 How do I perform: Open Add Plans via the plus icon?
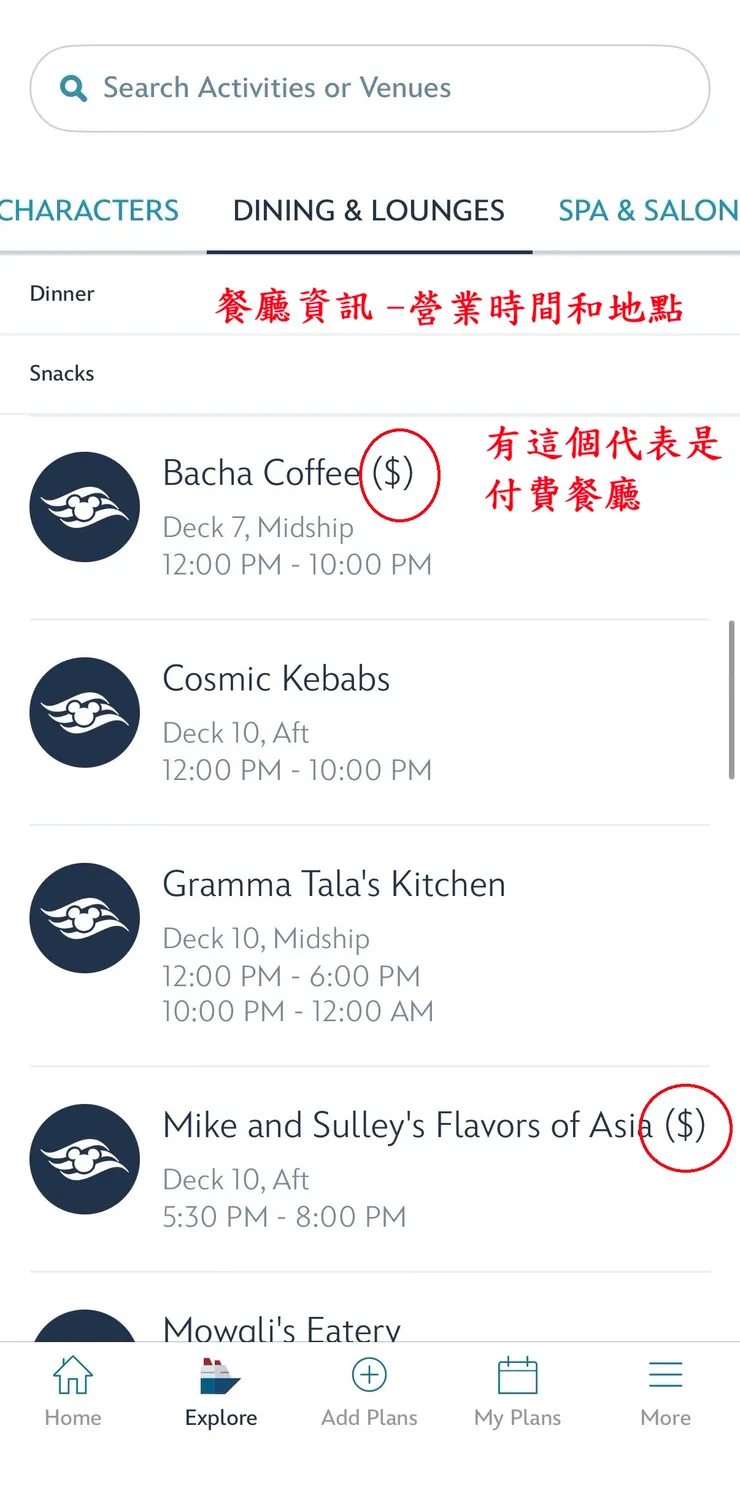369,1373
